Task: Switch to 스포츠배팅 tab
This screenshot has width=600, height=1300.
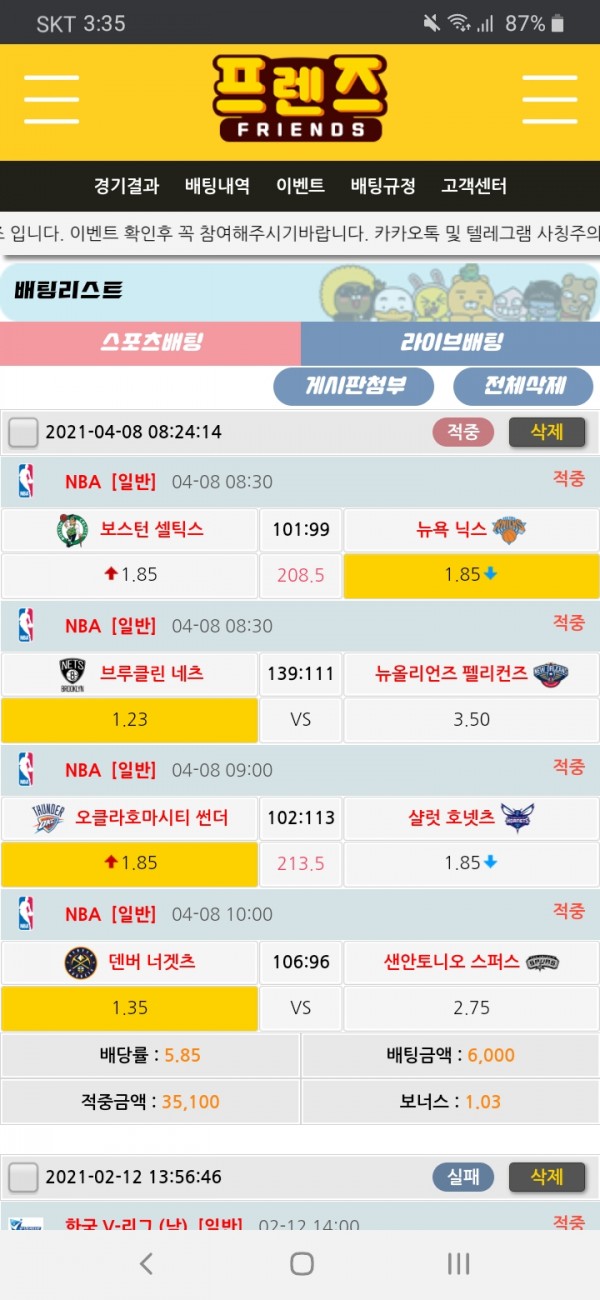Action: point(150,343)
